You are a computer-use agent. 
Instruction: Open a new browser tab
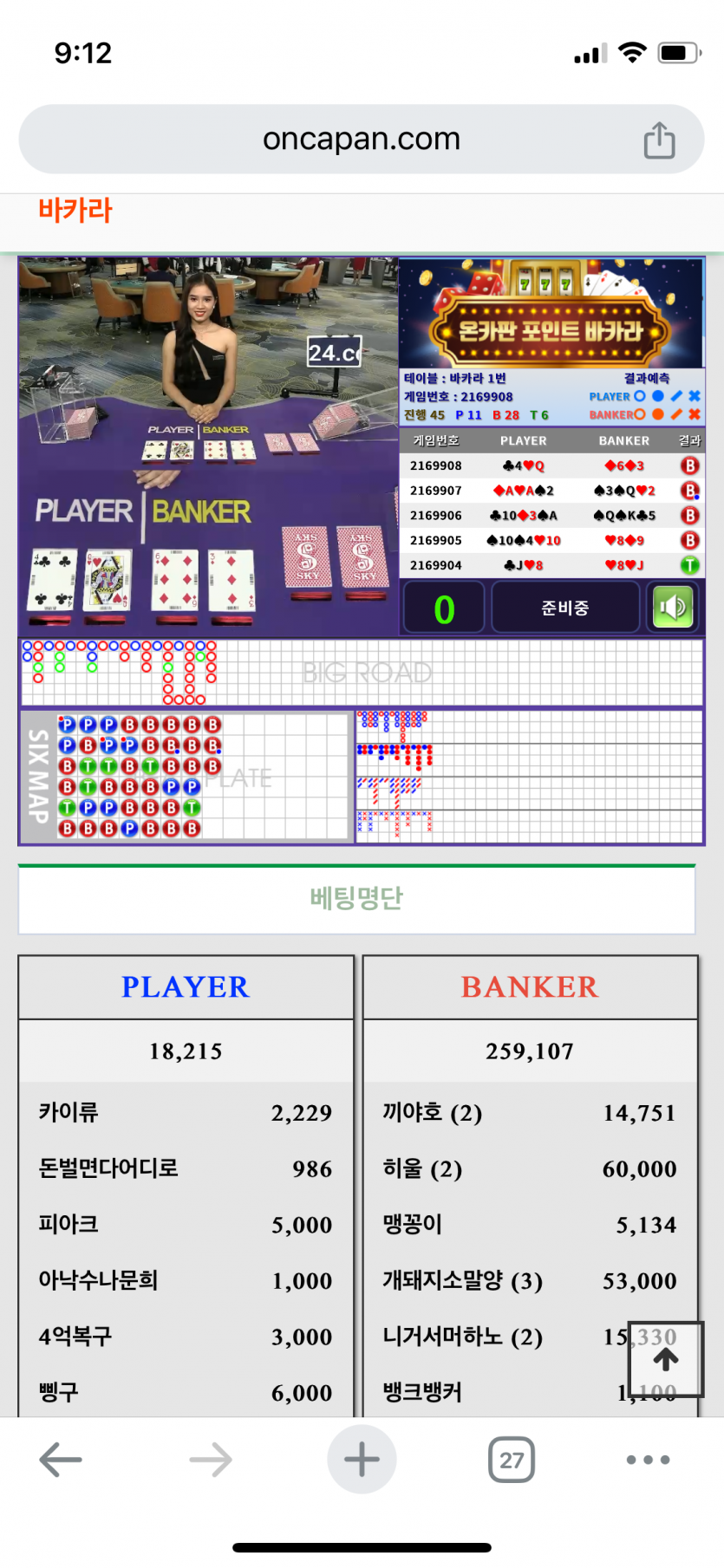362,1460
